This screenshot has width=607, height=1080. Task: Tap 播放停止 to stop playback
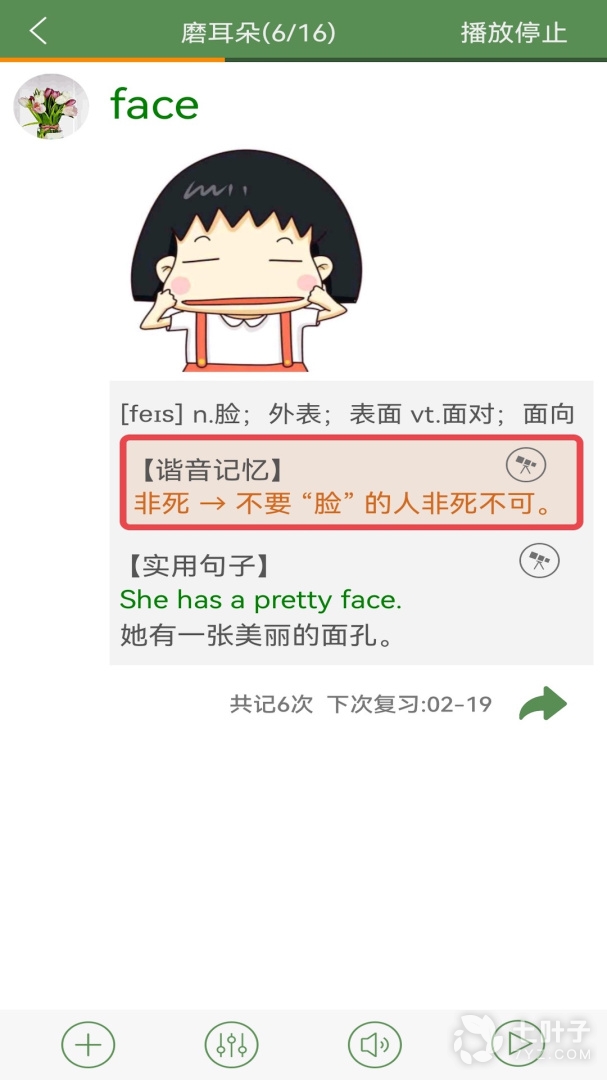point(513,32)
